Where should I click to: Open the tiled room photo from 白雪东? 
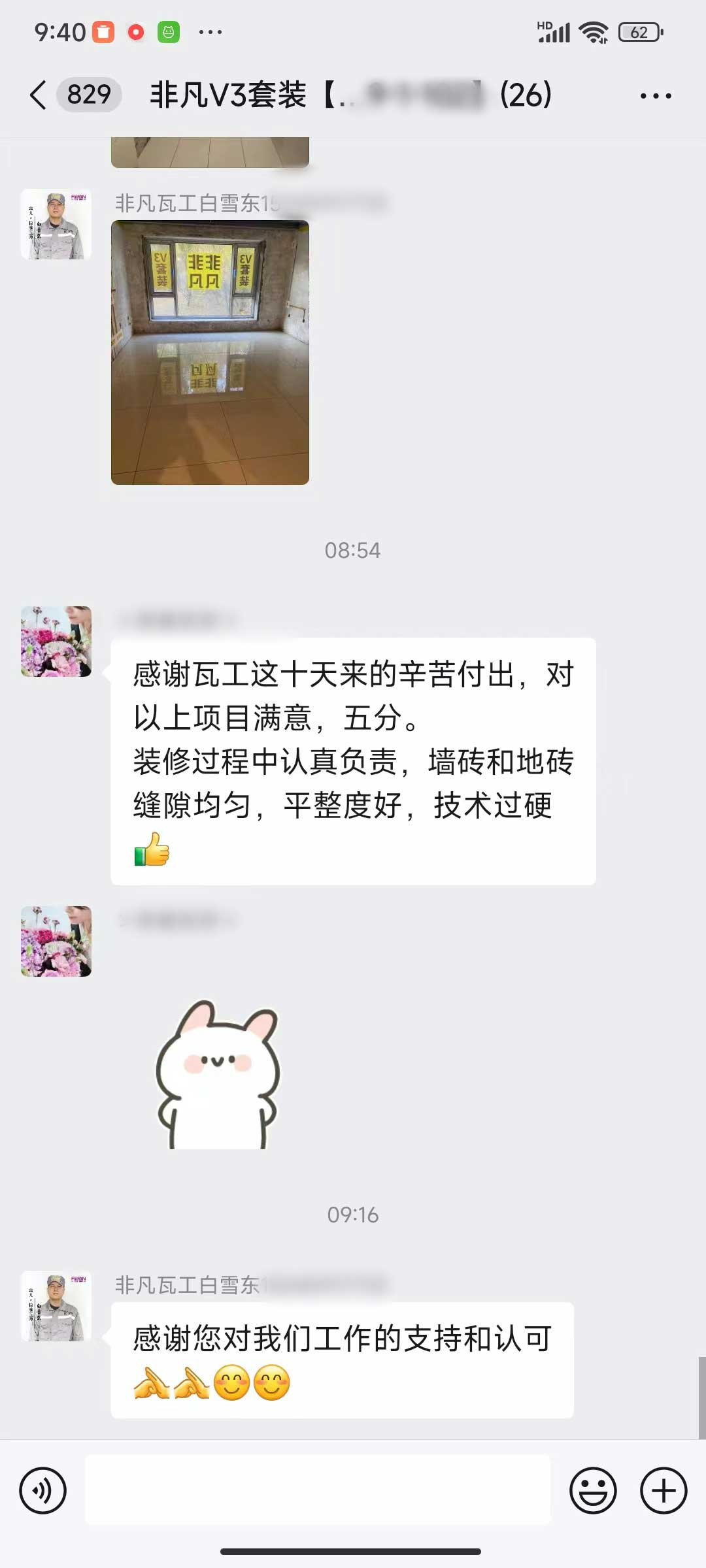(210, 353)
